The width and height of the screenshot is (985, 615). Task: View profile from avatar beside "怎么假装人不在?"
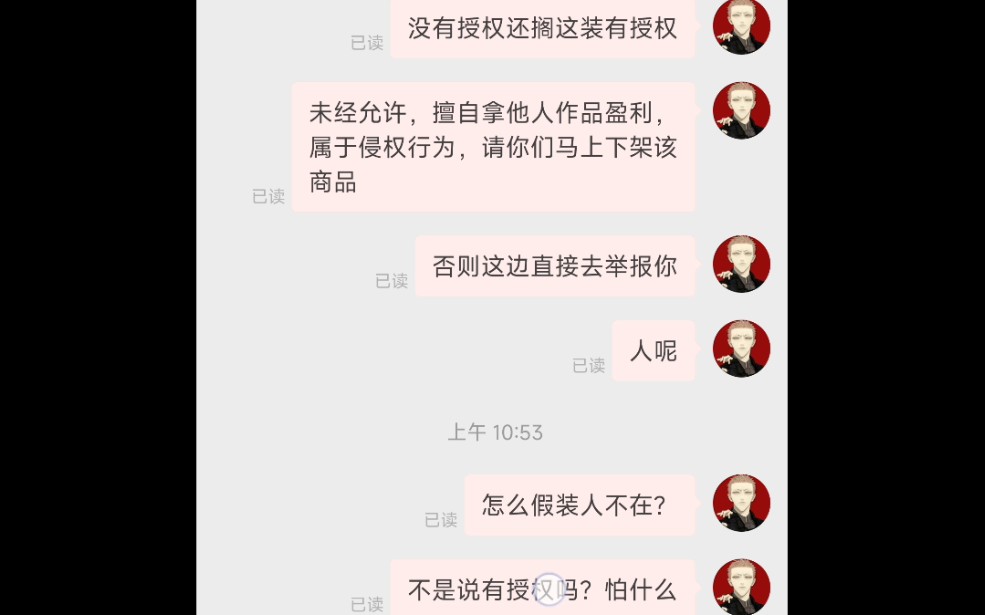[x=741, y=503]
